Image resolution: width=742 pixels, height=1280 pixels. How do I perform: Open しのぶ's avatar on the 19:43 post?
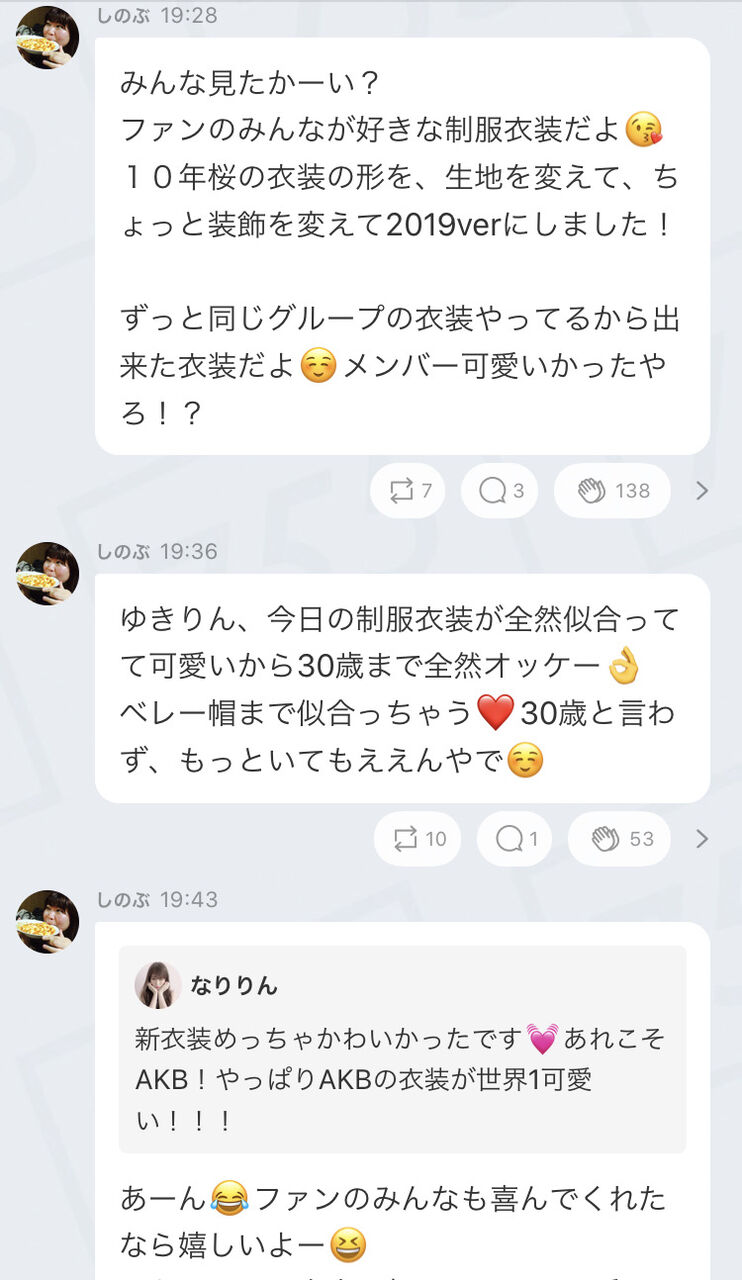[47, 921]
